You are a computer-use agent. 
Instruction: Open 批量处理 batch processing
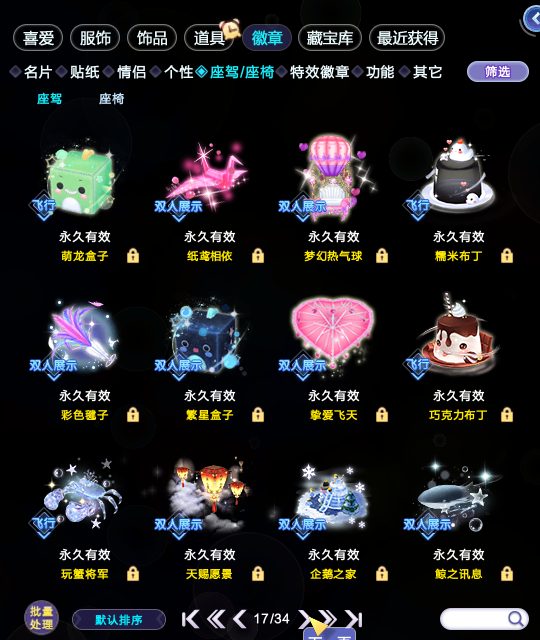(41, 618)
